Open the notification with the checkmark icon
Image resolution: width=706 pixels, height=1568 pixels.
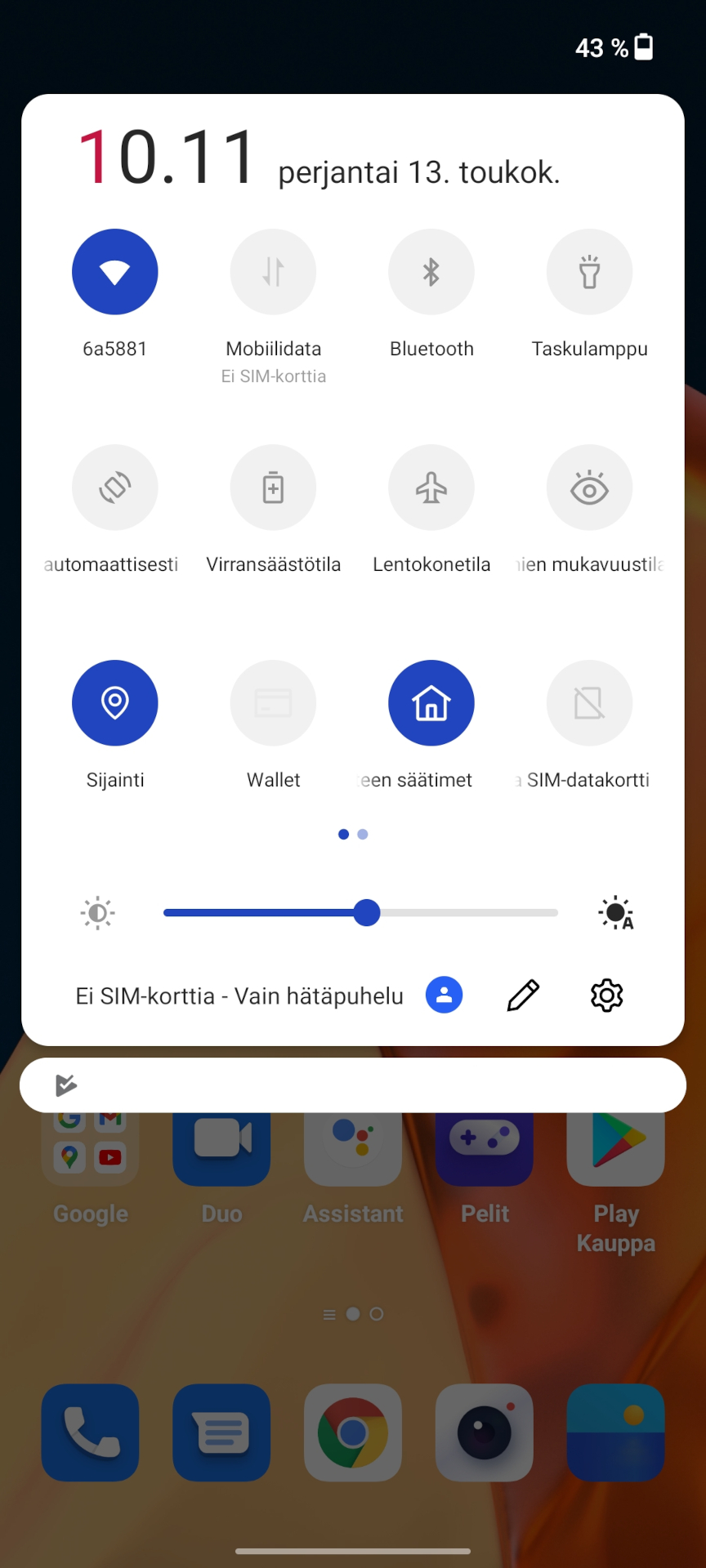(353, 1085)
